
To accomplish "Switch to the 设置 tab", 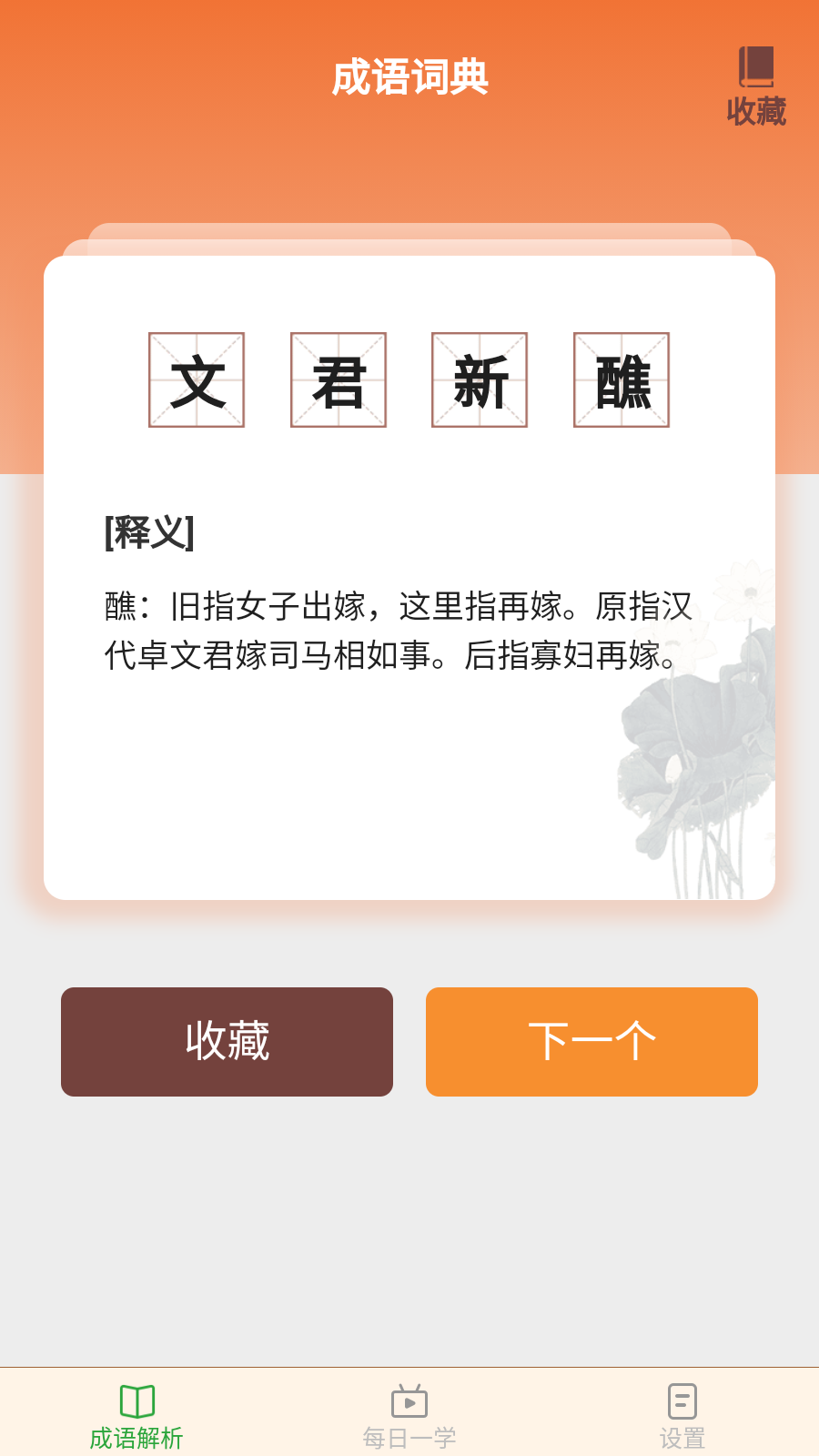I will coord(682,1416).
